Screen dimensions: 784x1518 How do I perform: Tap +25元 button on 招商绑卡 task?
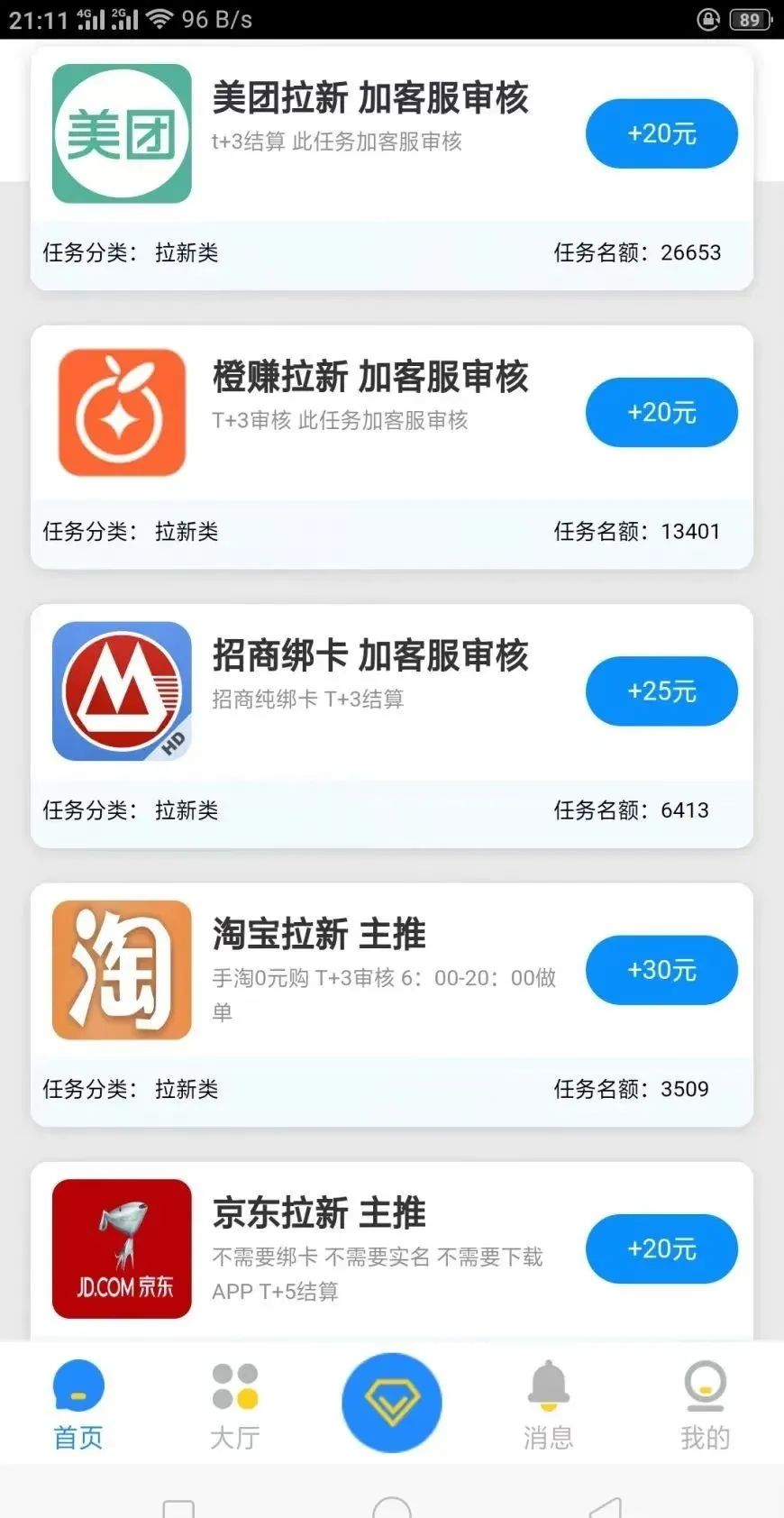coord(661,691)
